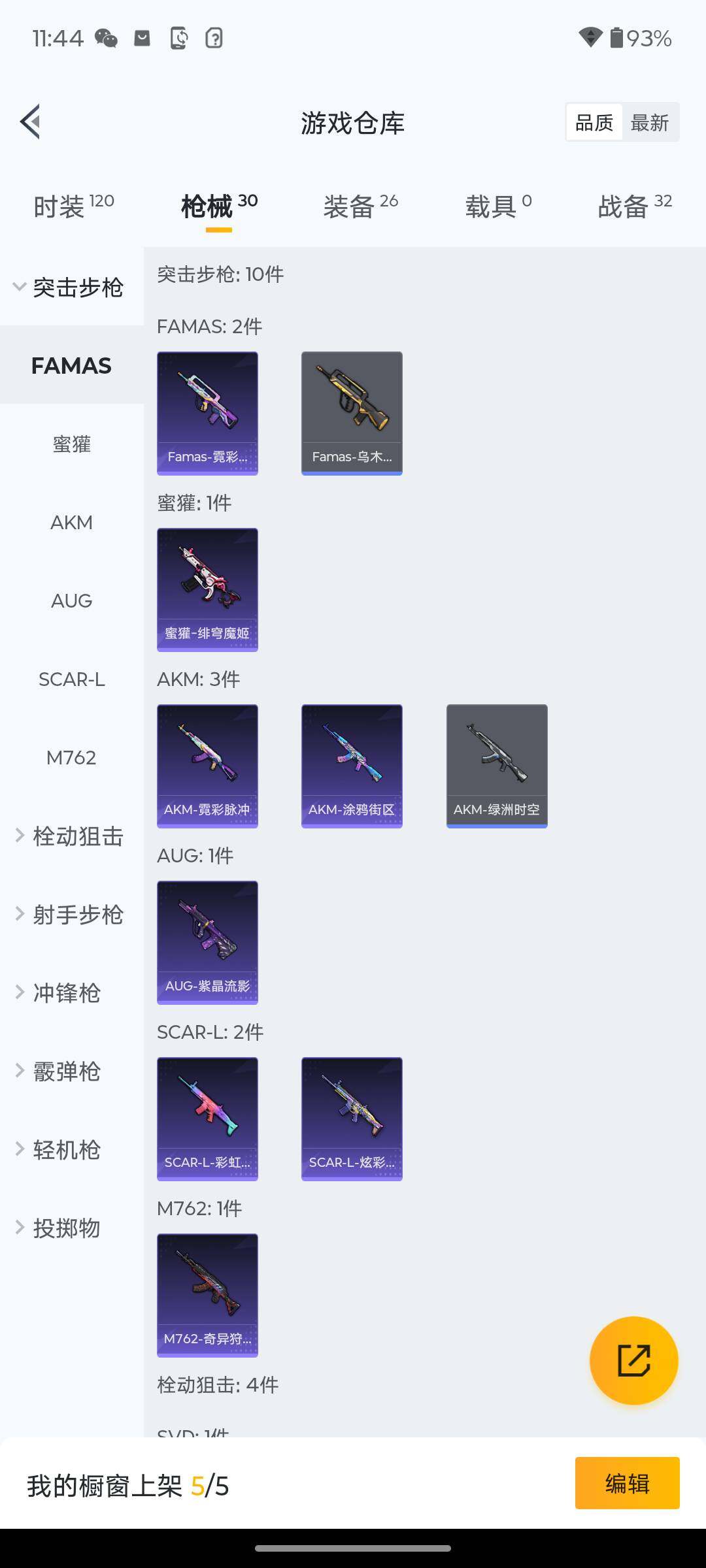Go back from 游戏仓库
Image resolution: width=706 pixels, height=1568 pixels.
pyautogui.click(x=31, y=122)
